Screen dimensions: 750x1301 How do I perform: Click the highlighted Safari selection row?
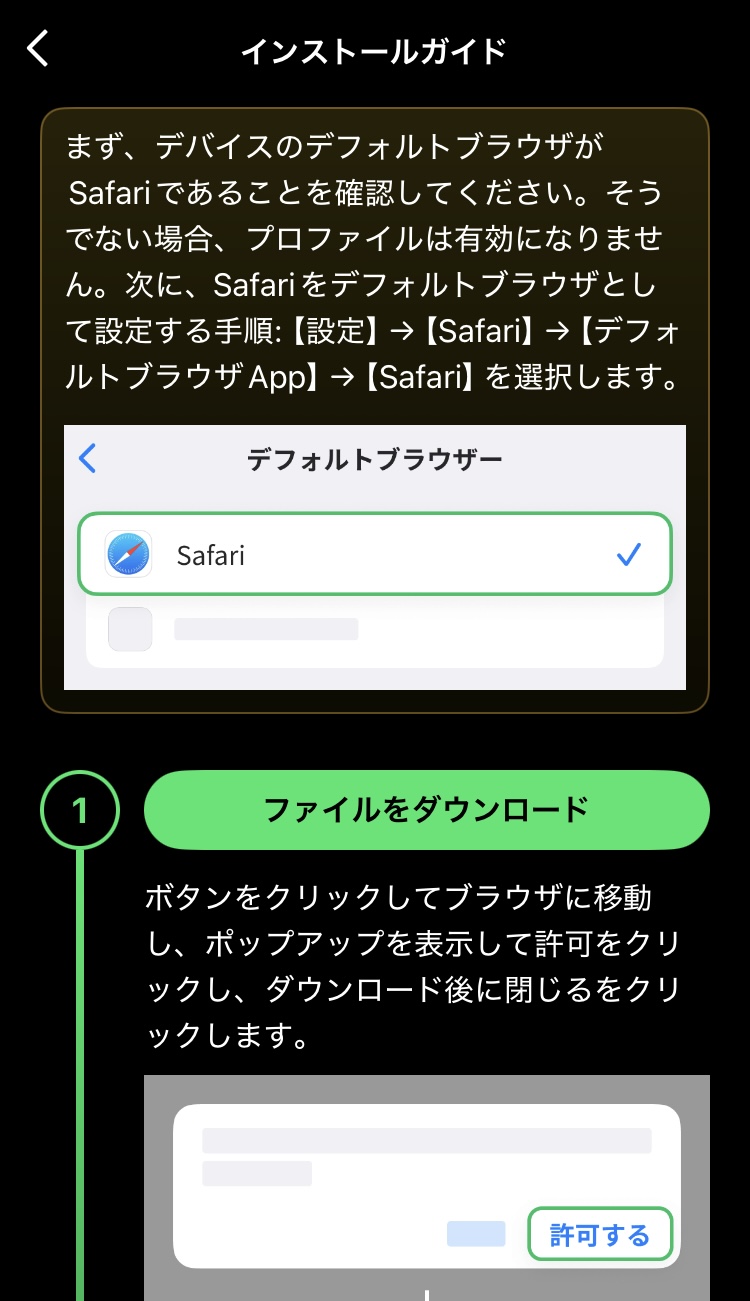(374, 554)
